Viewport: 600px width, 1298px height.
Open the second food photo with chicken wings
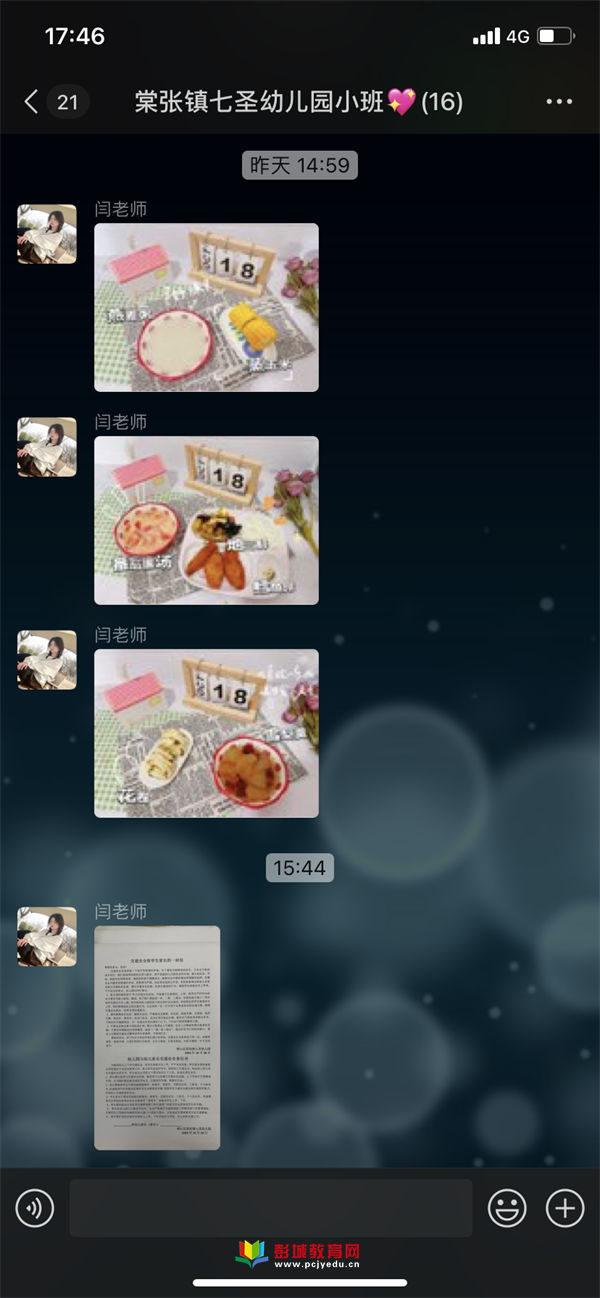click(x=206, y=520)
